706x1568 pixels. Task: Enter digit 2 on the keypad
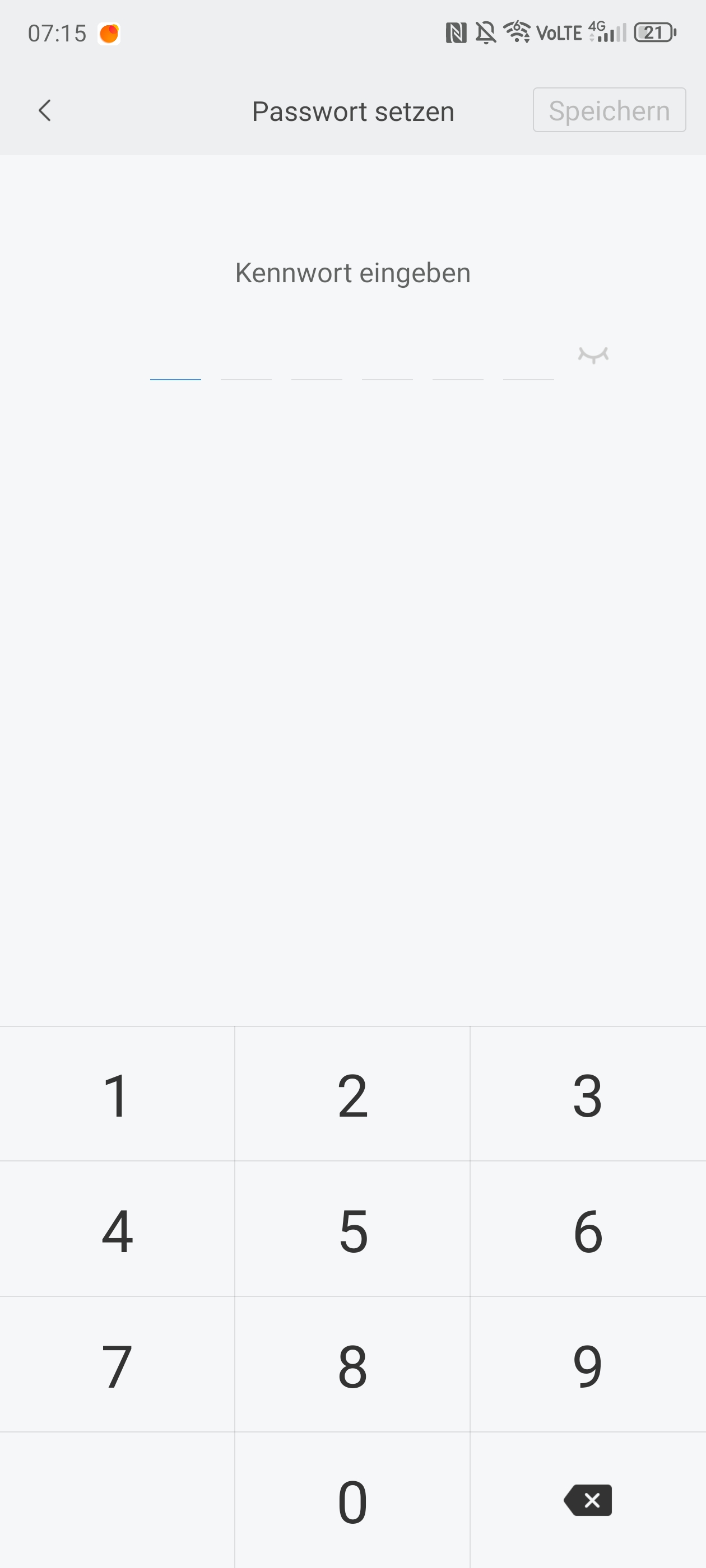(x=352, y=1094)
